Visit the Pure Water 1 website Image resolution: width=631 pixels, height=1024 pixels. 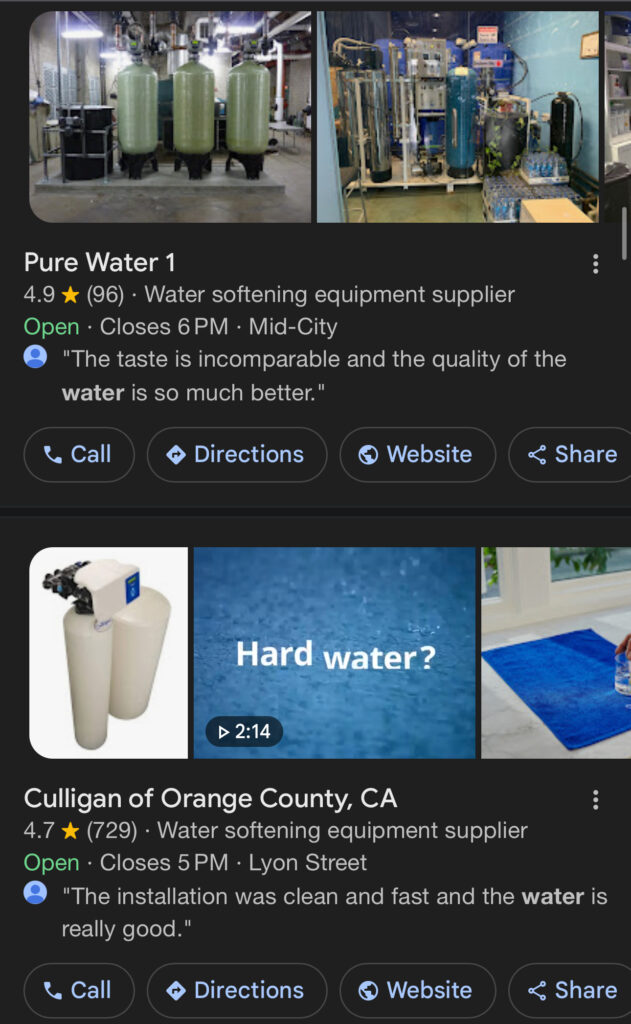pyautogui.click(x=417, y=454)
